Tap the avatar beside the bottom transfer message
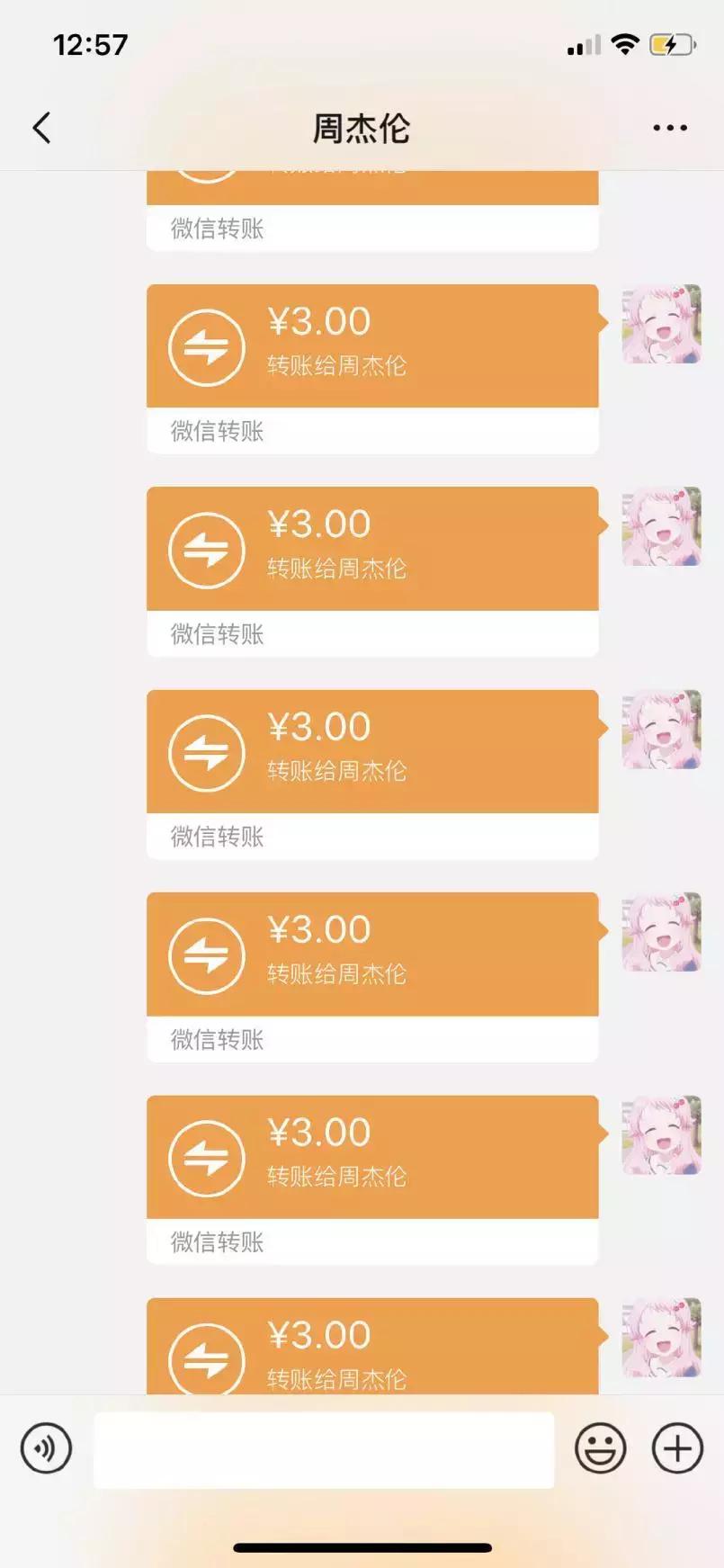 (661, 1340)
